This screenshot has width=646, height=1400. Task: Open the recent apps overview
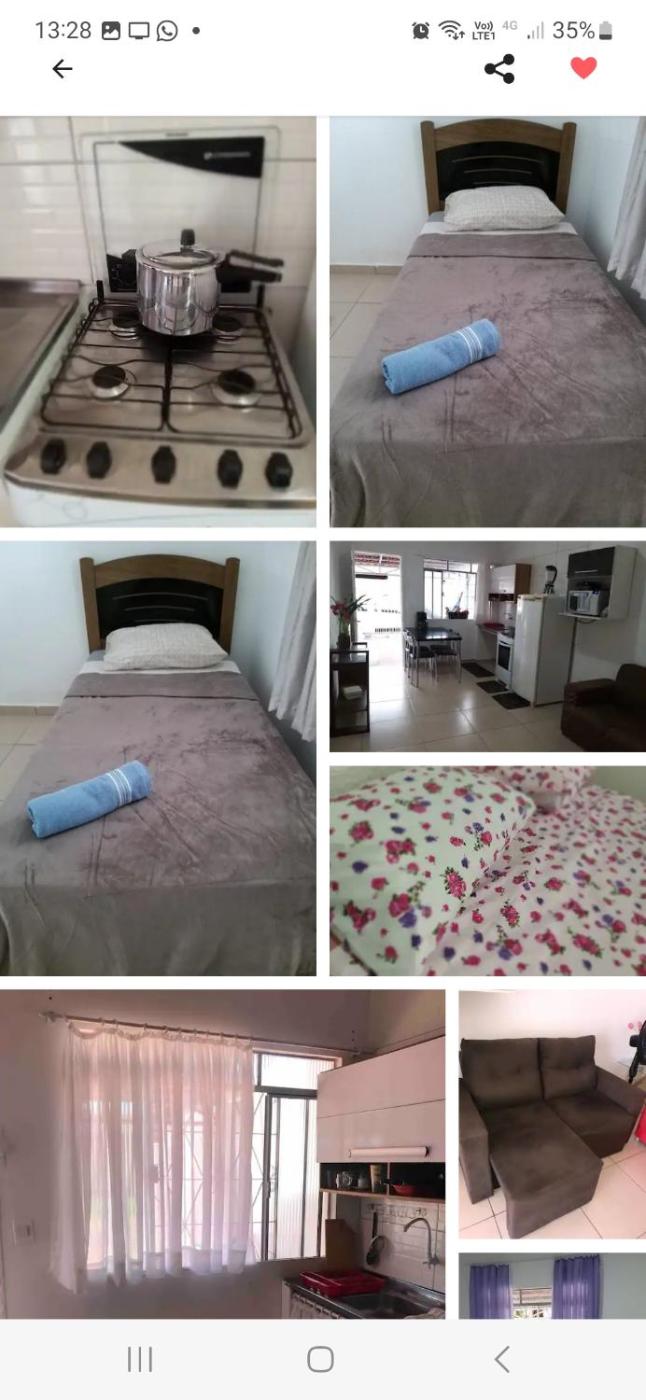coord(140,1359)
